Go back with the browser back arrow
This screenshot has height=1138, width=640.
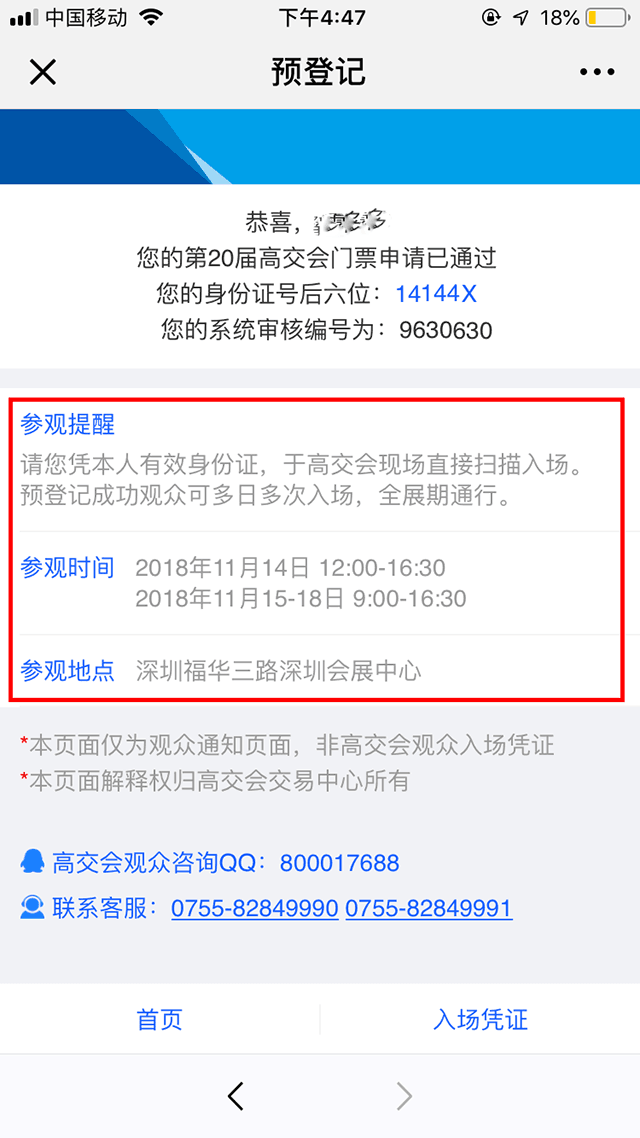pos(236,1097)
